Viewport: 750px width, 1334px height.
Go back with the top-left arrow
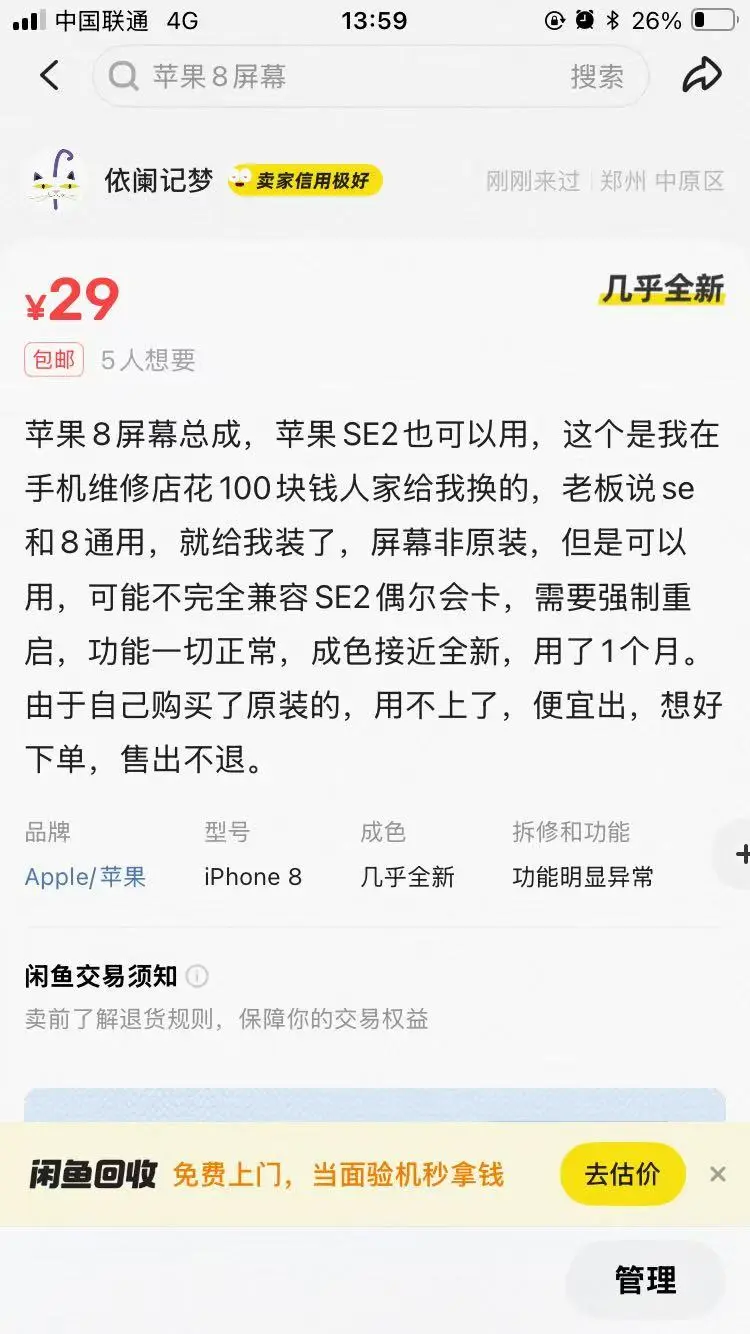click(48, 75)
